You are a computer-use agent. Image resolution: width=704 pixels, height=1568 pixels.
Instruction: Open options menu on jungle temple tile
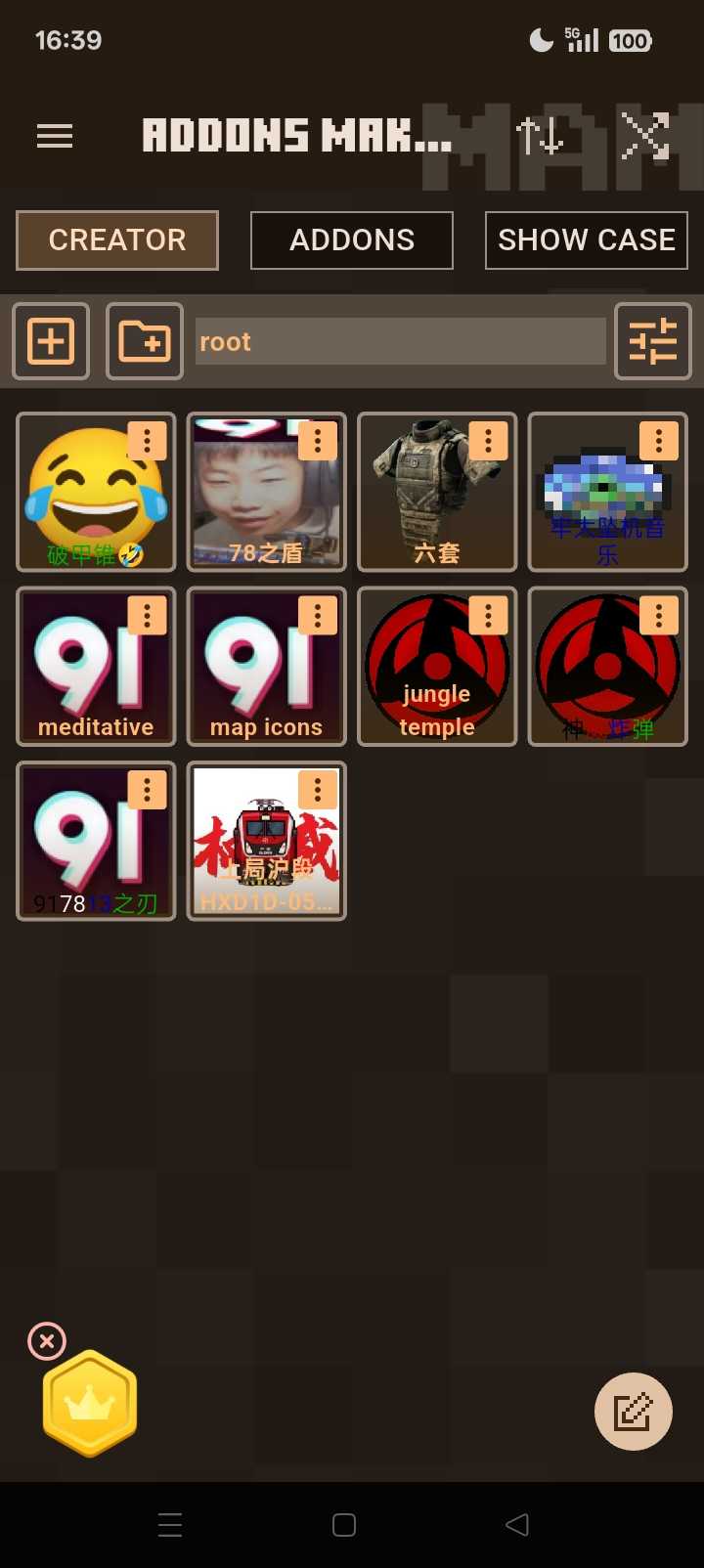tap(488, 616)
